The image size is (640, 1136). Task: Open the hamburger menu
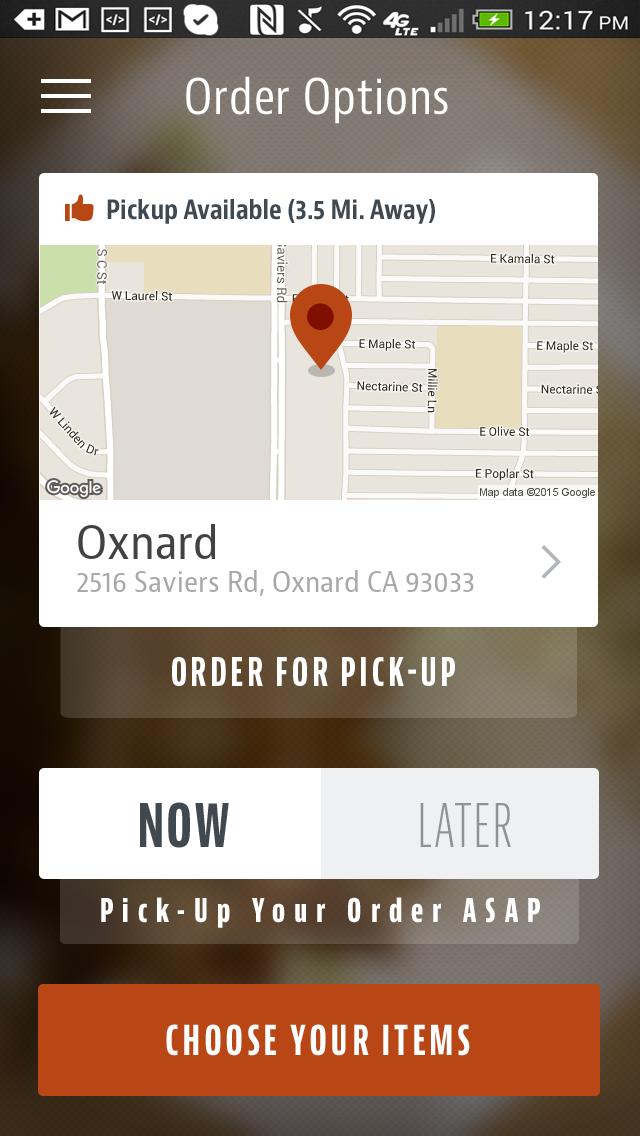[66, 96]
